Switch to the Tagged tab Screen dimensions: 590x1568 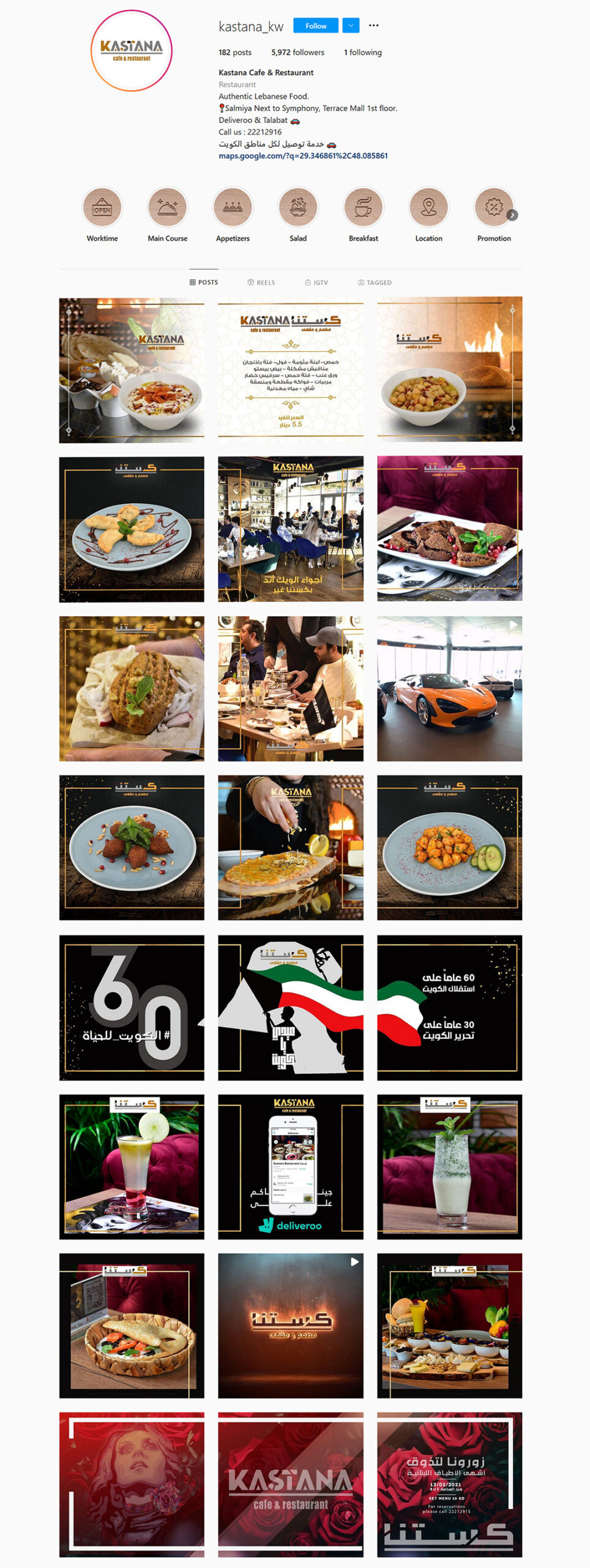click(375, 282)
